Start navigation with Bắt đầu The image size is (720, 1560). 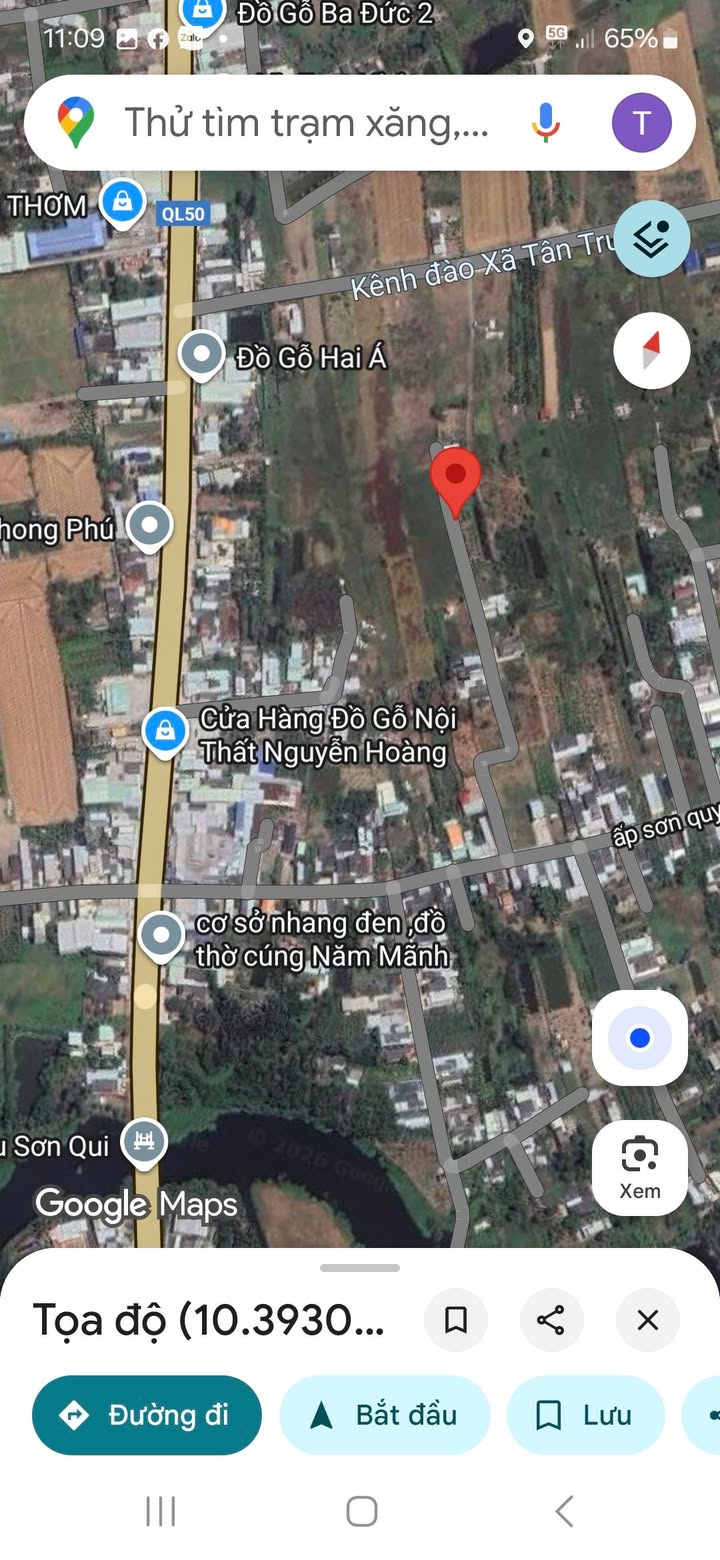point(385,1415)
